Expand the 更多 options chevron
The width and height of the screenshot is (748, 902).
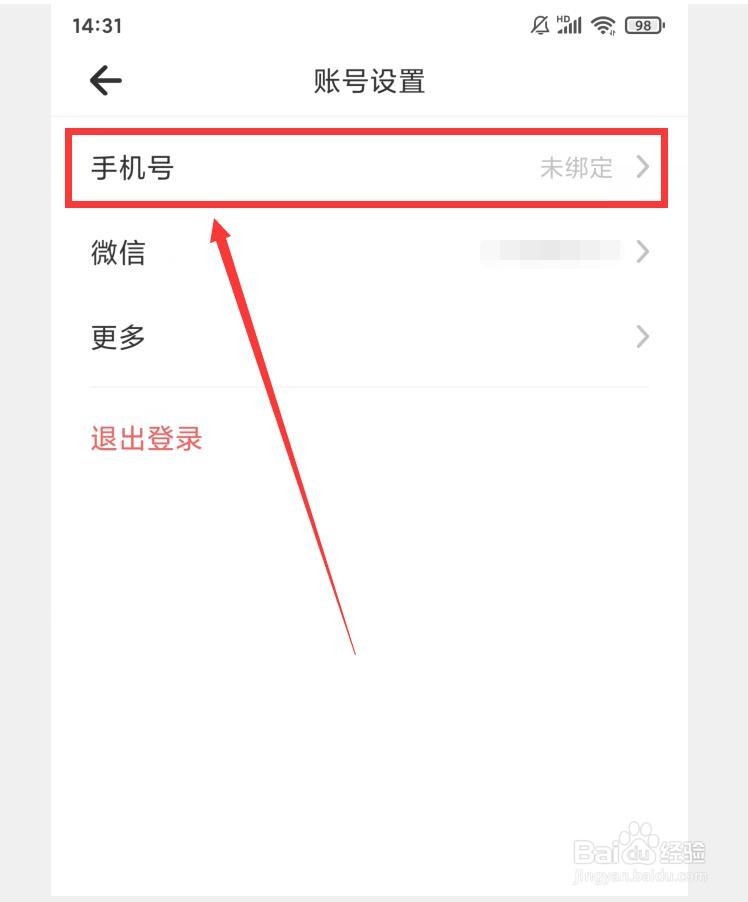pos(643,337)
